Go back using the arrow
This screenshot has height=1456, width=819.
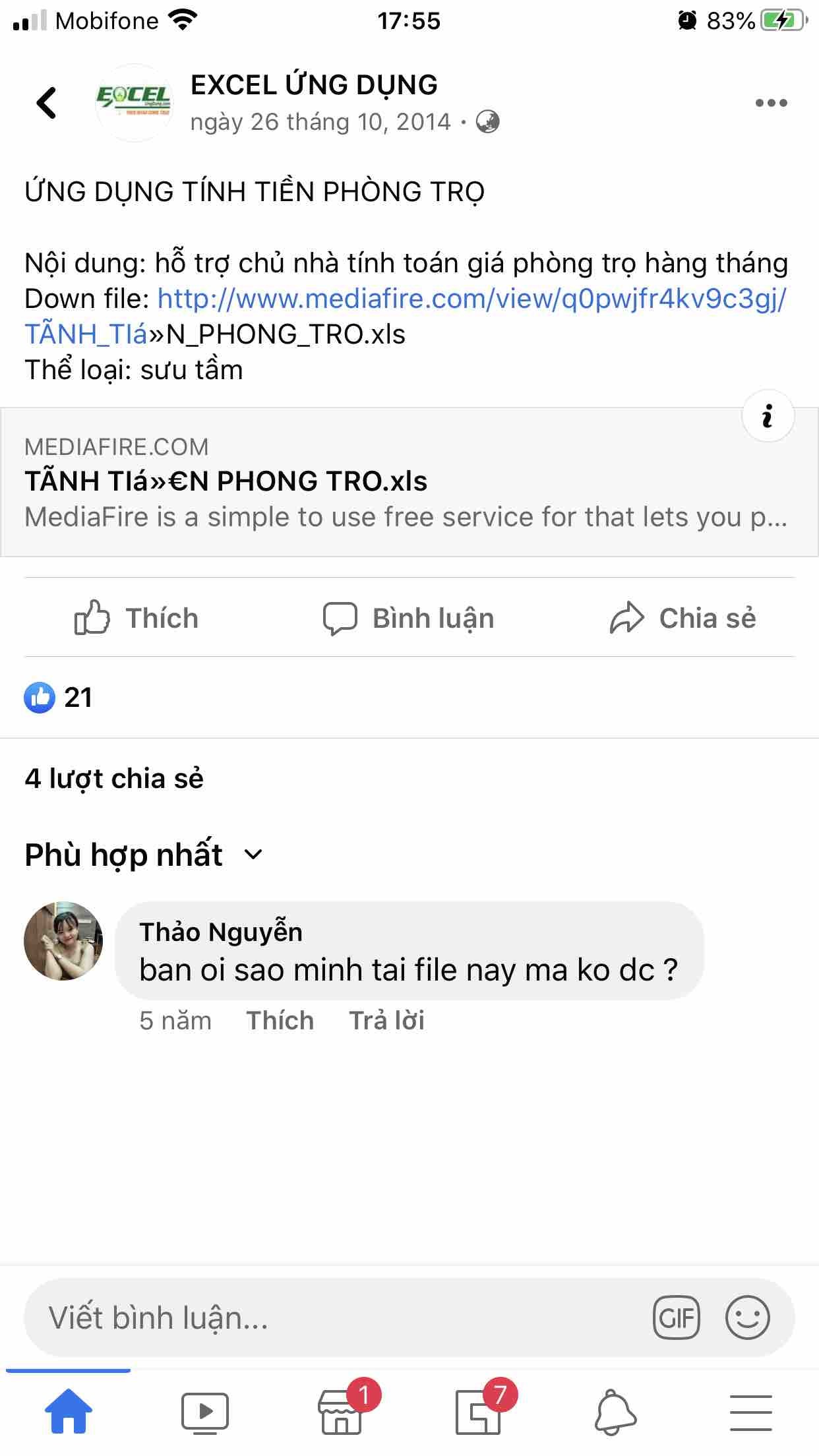pos(46,103)
